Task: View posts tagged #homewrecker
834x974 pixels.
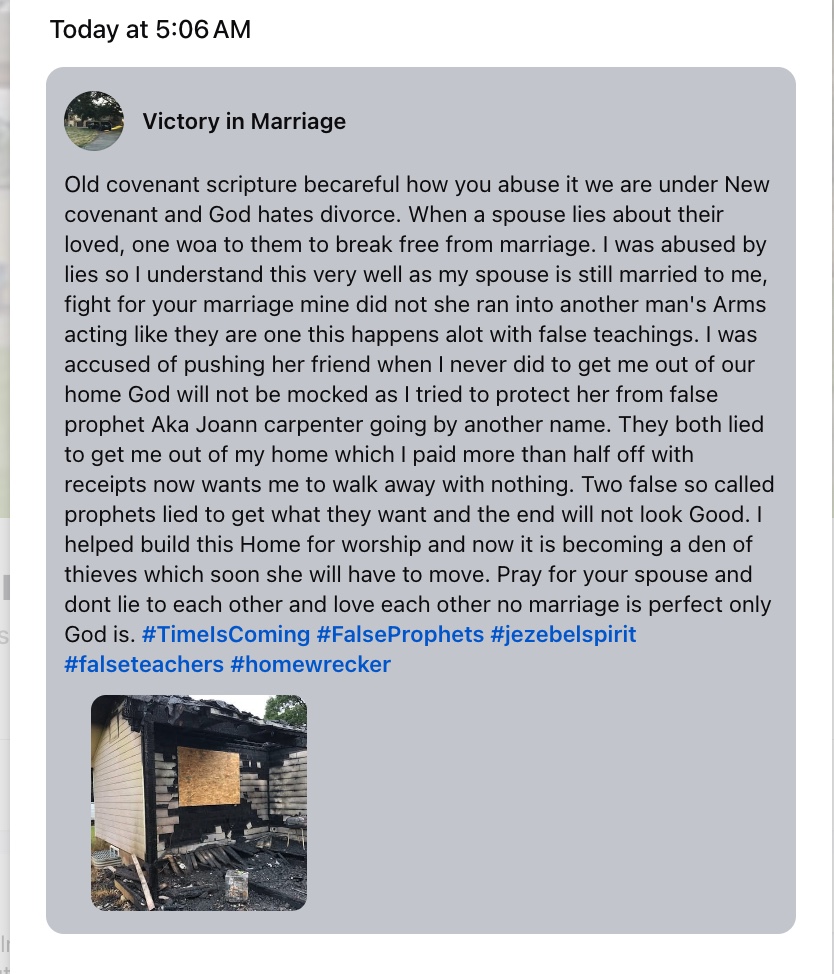Action: [310, 664]
